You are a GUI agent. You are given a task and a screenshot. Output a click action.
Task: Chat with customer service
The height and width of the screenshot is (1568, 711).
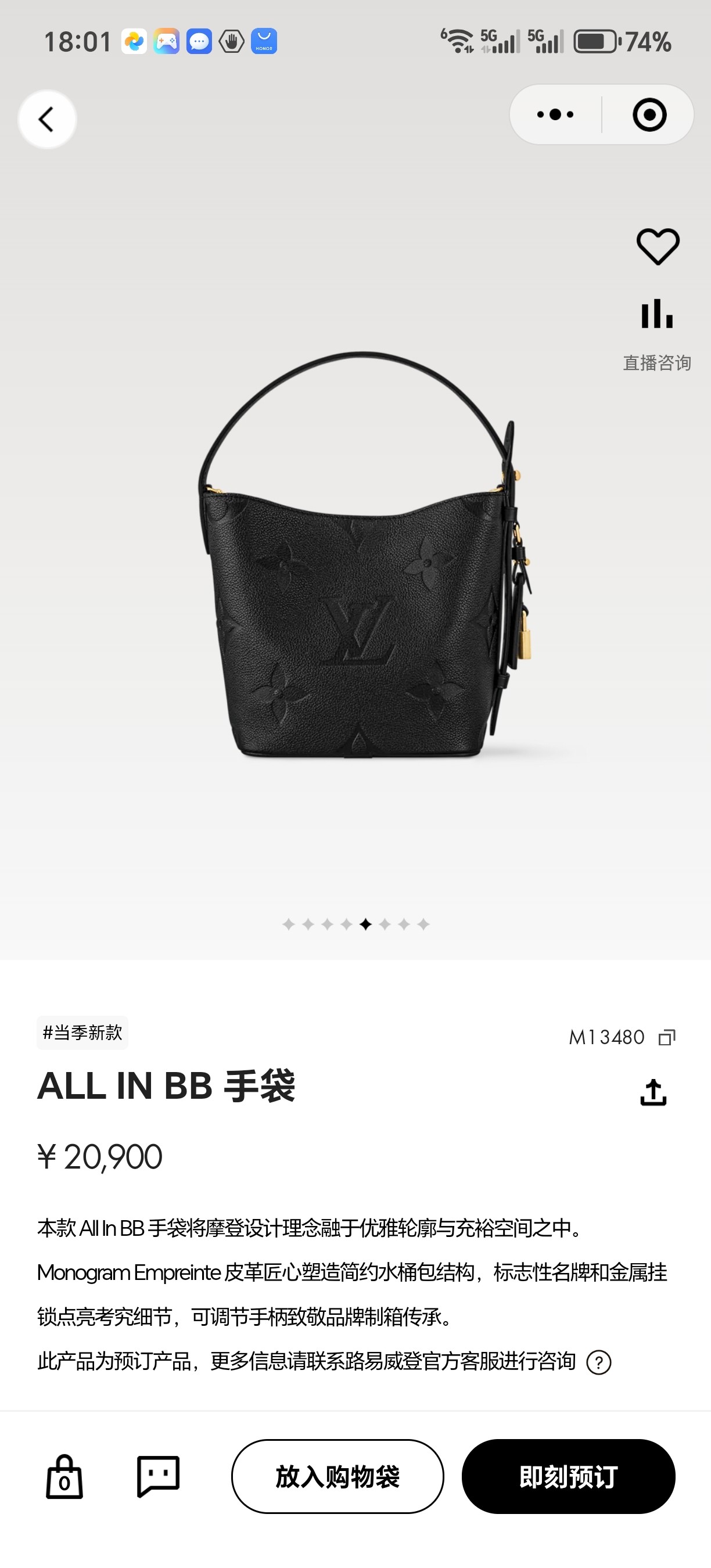[158, 1477]
